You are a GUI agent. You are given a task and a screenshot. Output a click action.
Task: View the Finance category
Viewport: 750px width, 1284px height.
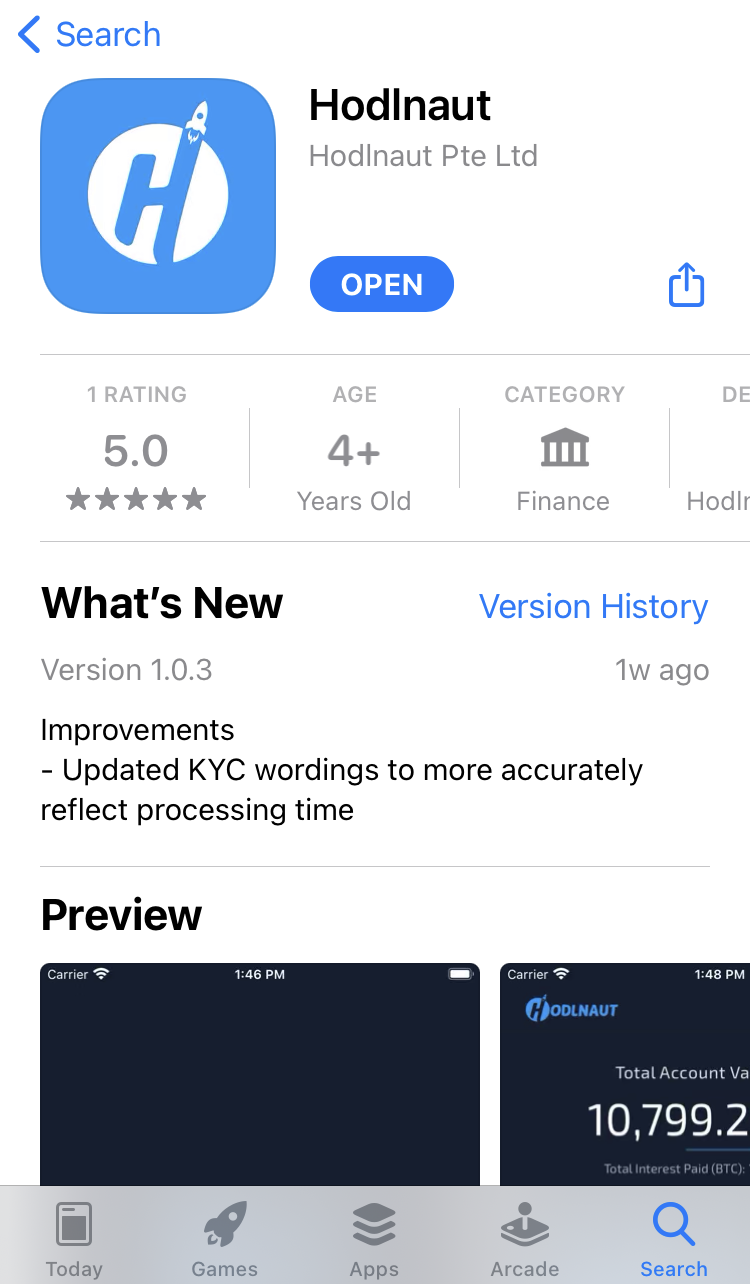pyautogui.click(x=563, y=448)
